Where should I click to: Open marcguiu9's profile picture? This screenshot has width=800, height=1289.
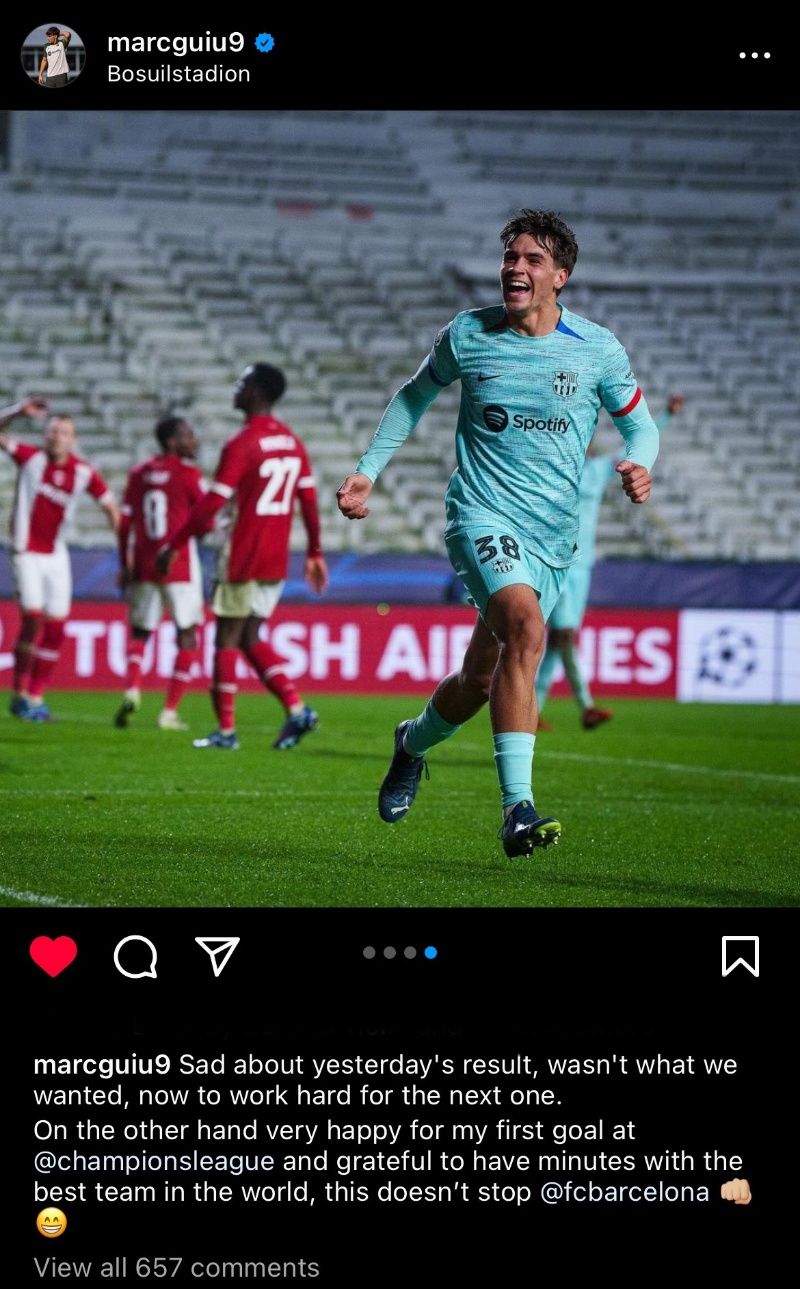point(53,56)
